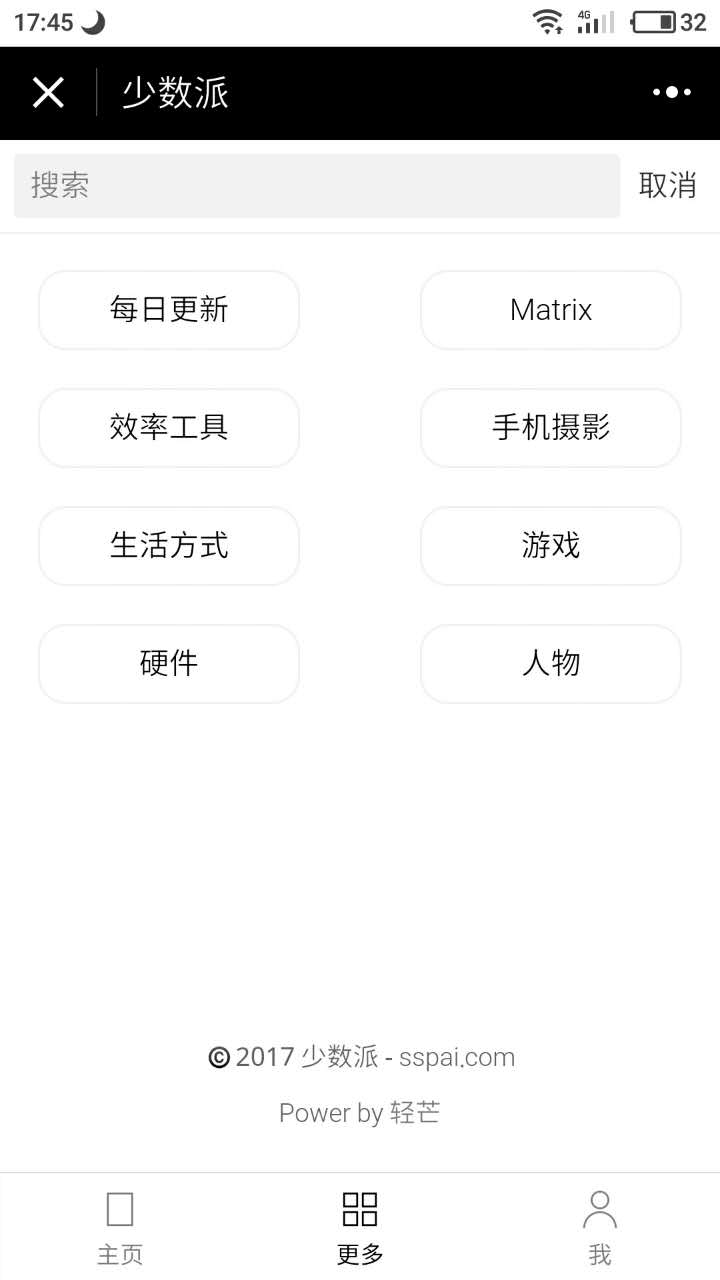Select the Matrix category

[551, 310]
